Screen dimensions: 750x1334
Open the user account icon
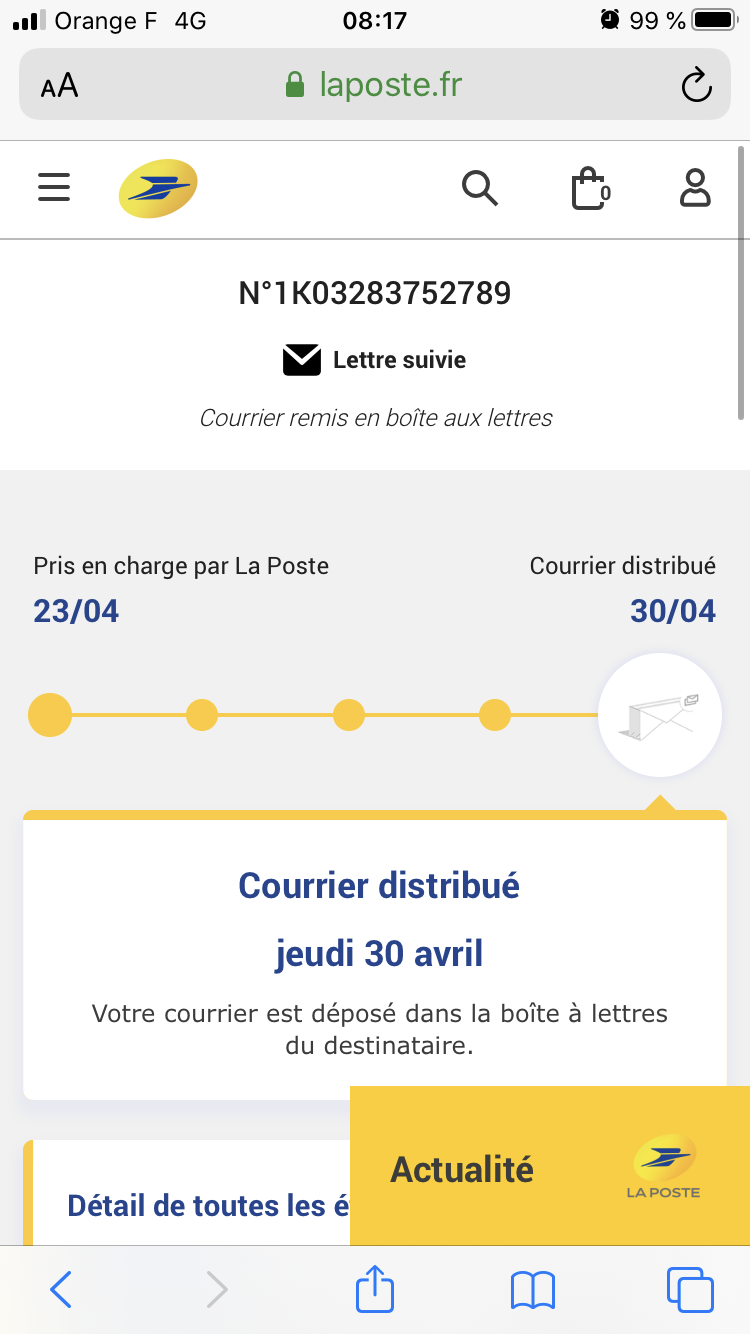coord(695,188)
